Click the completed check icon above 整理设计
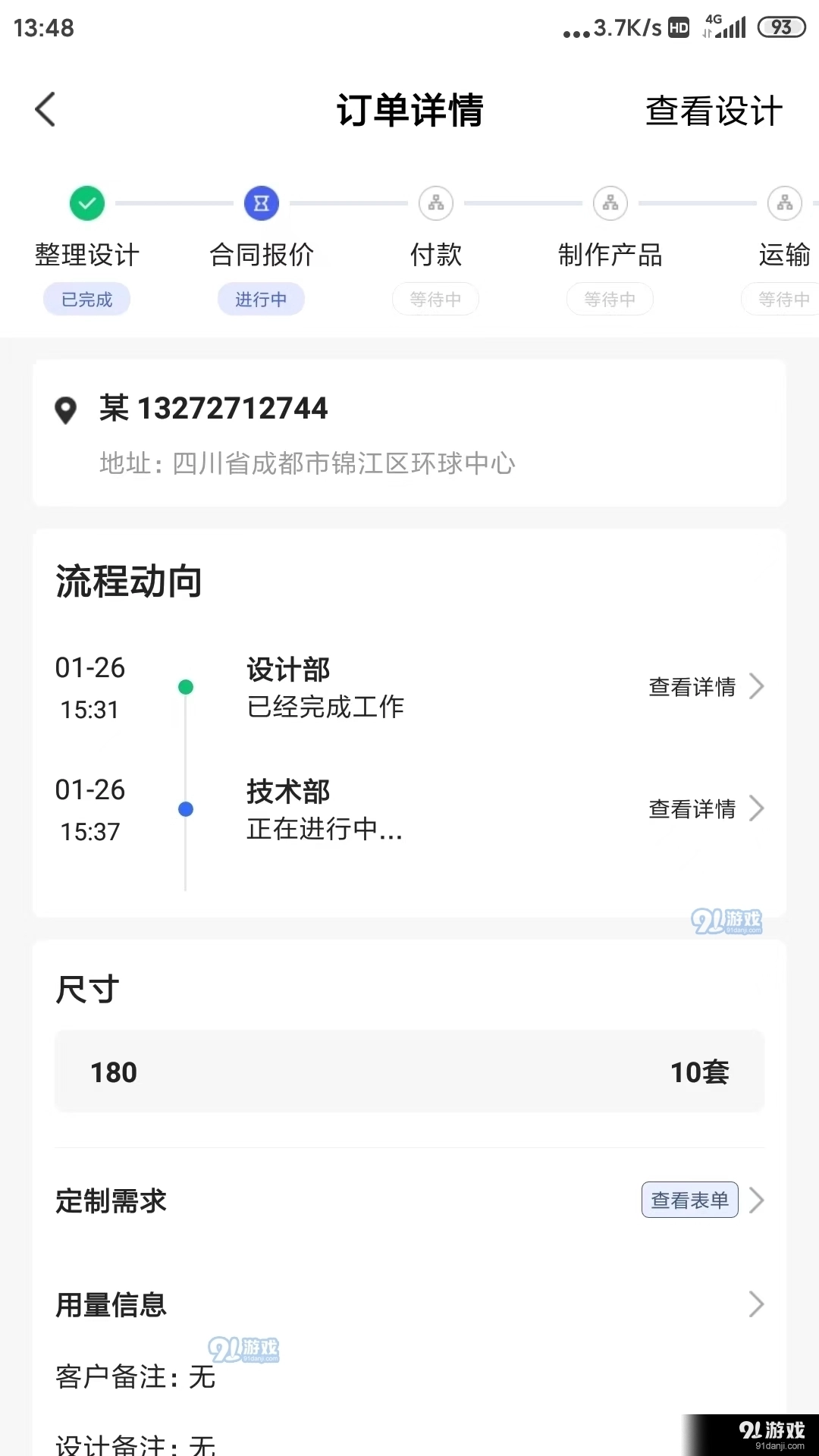The image size is (819, 1456). tap(86, 203)
